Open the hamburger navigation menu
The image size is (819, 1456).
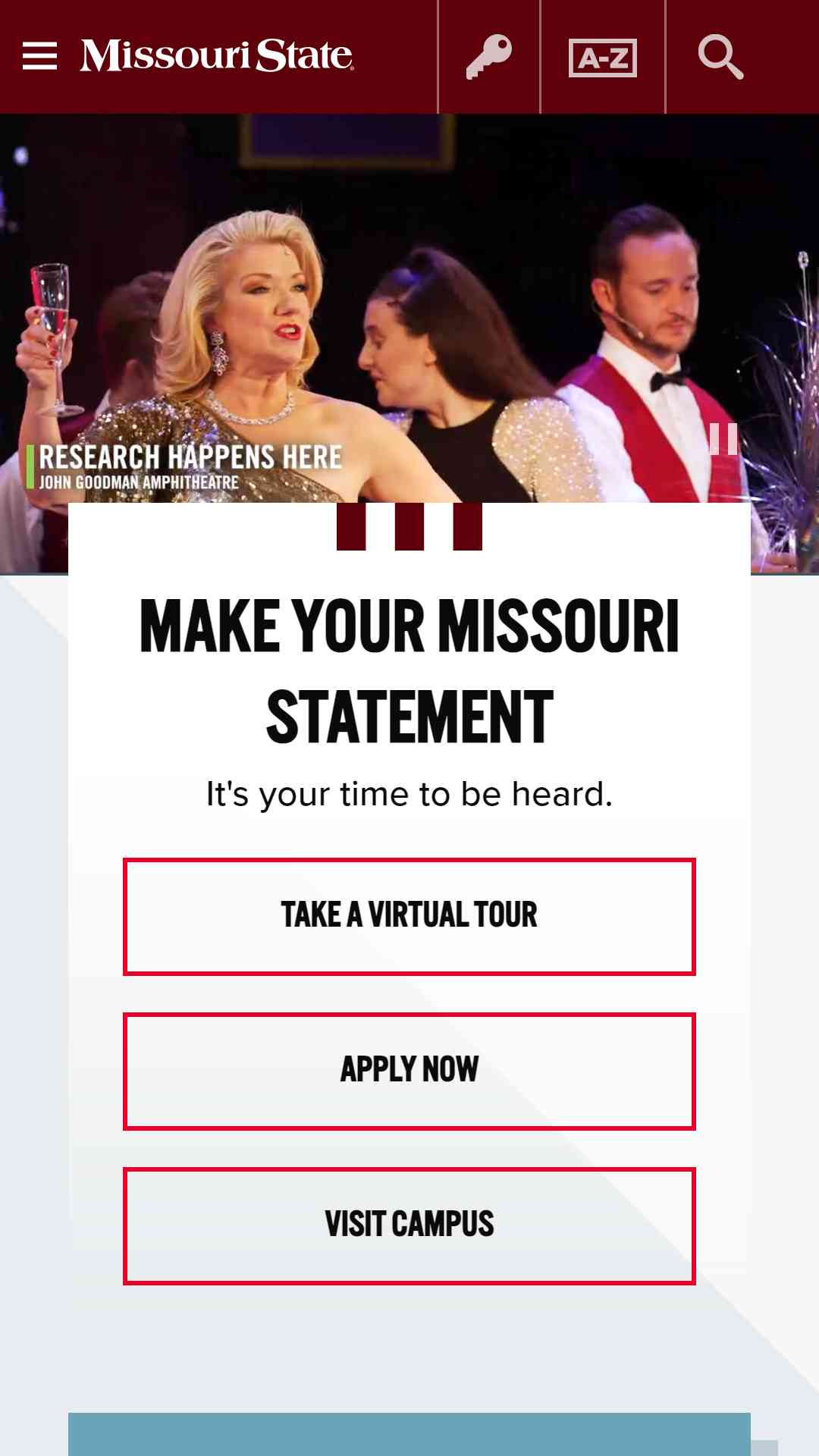39,56
